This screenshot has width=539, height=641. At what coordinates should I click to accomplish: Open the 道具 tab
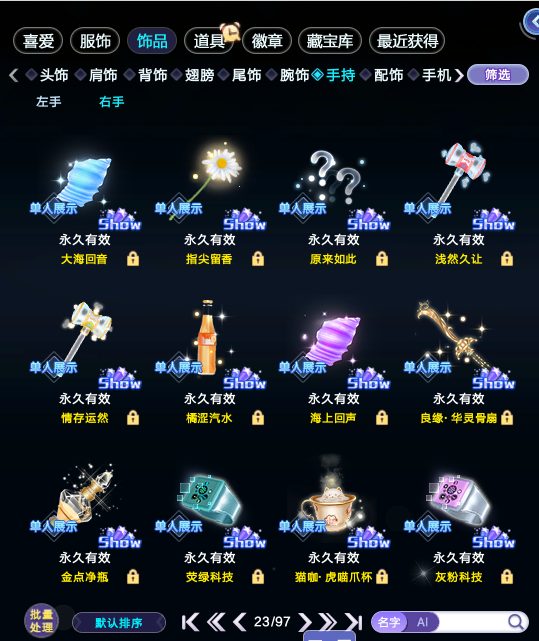click(x=209, y=41)
